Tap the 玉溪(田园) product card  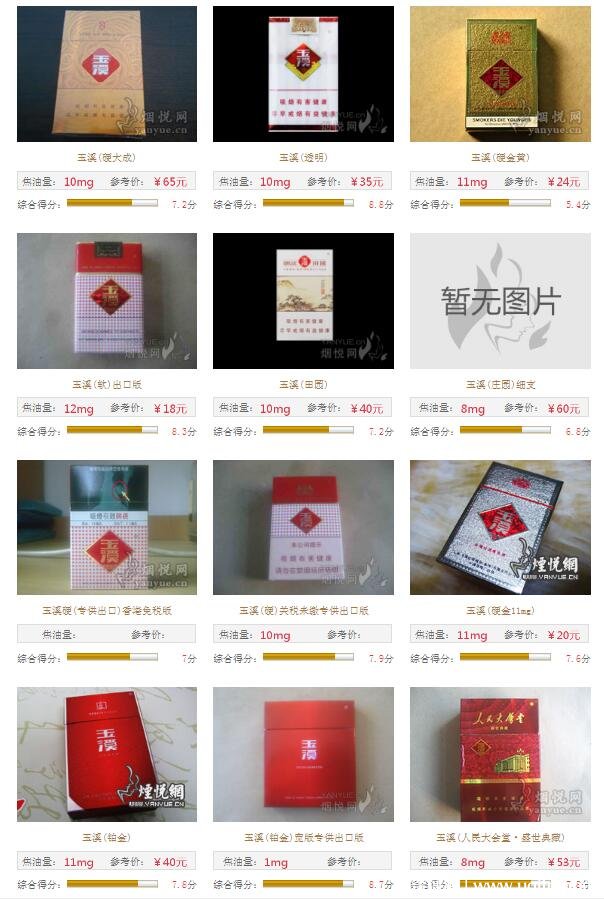pyautogui.click(x=302, y=301)
